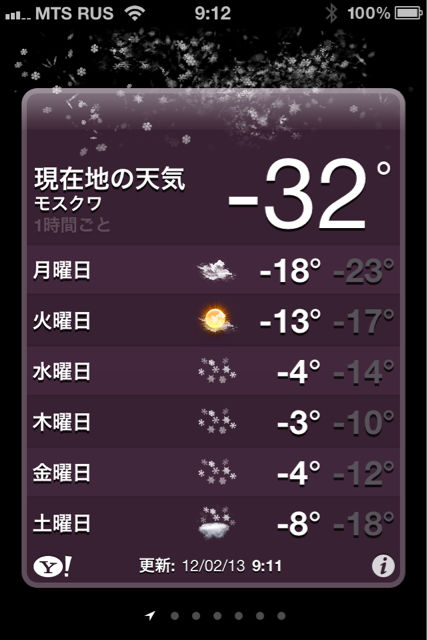Tap the page indicator dots to change city
Viewport: 427px width, 640px height.
coord(216,616)
